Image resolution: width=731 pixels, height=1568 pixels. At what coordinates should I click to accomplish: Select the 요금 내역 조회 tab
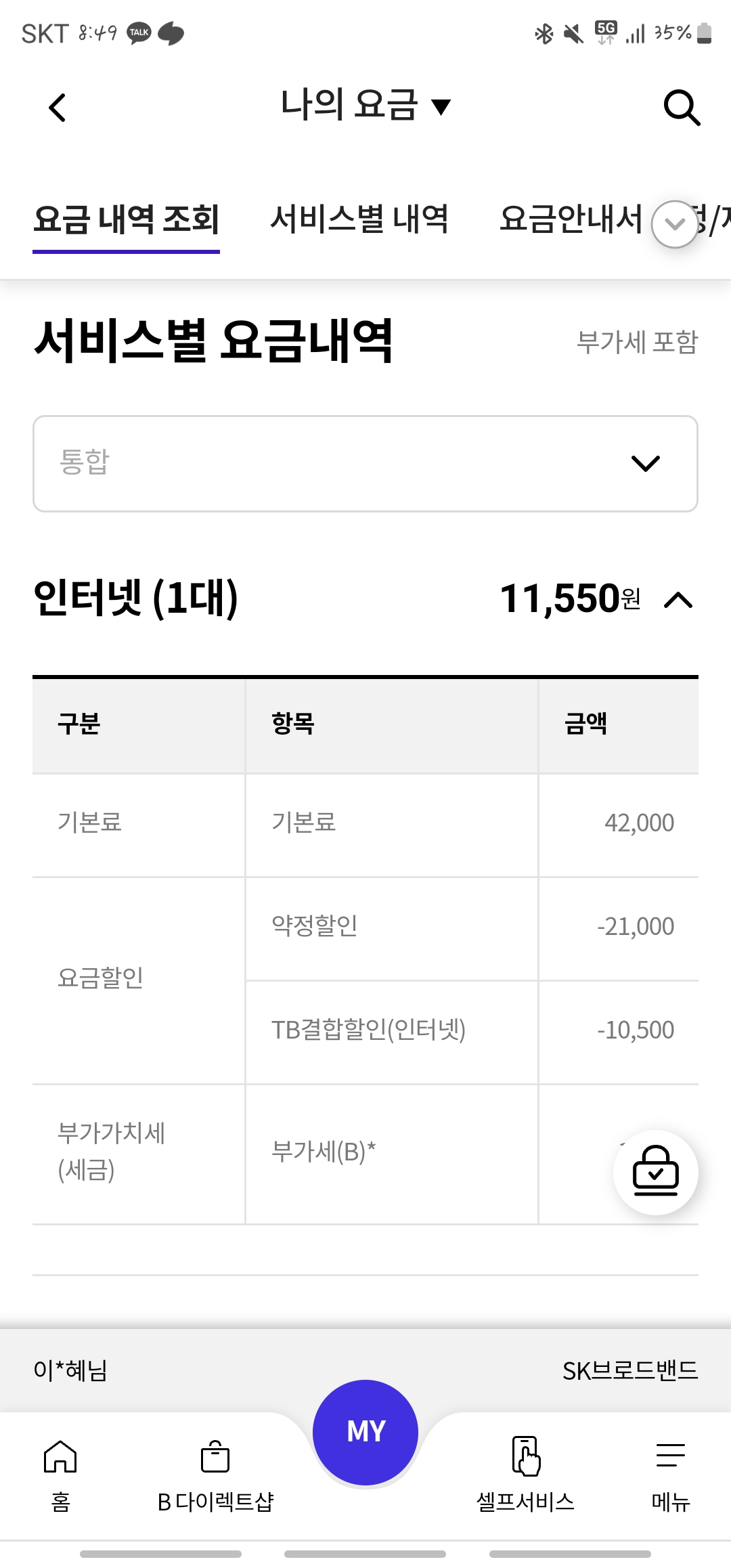click(126, 219)
